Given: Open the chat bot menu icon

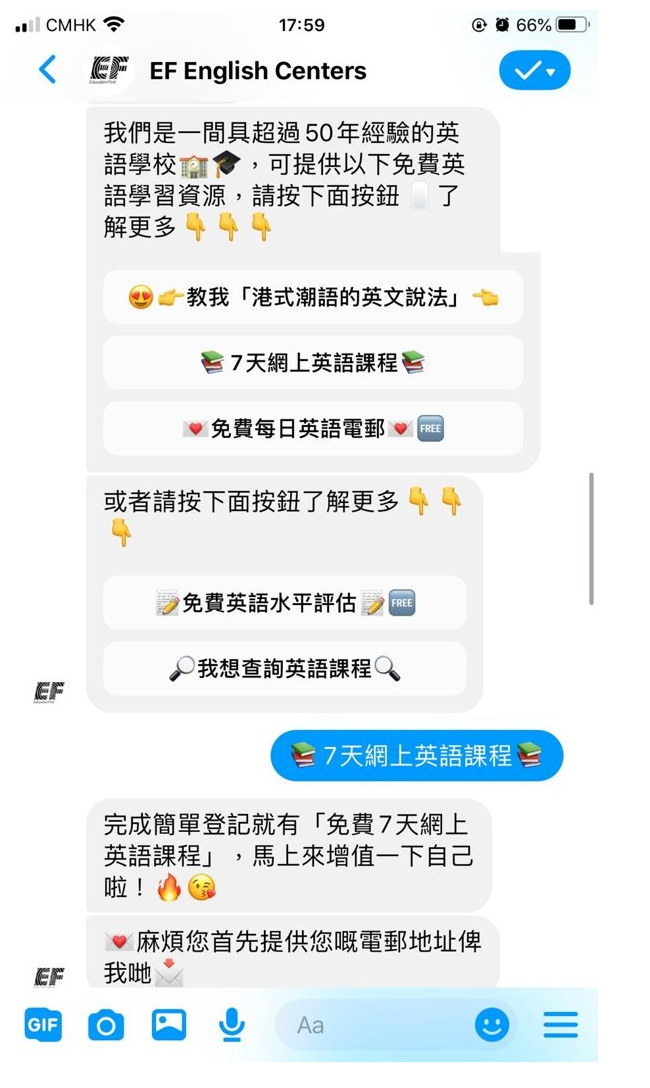Looking at the screenshot, I should (560, 1025).
